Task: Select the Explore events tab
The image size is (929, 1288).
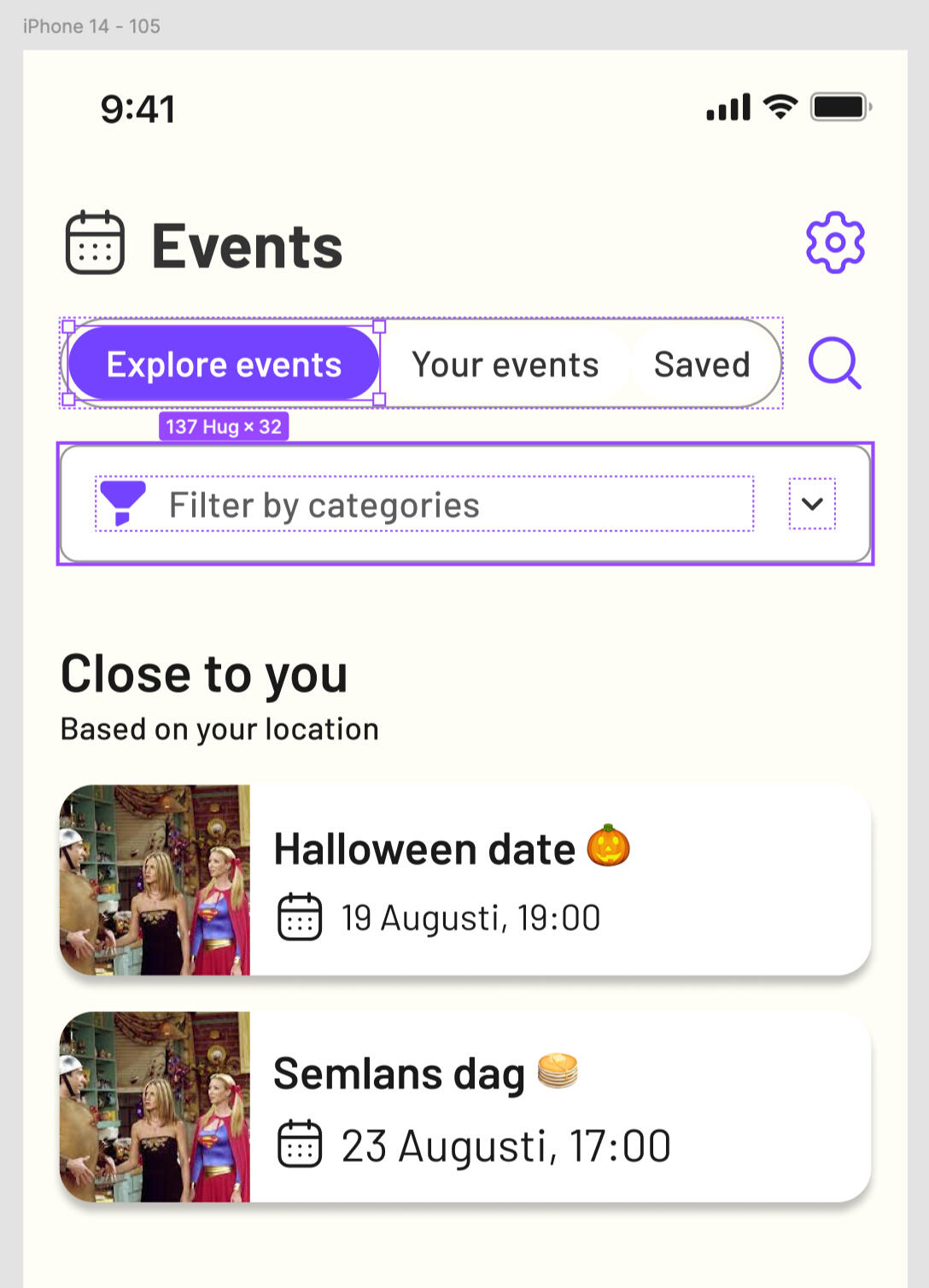Action: [224, 365]
